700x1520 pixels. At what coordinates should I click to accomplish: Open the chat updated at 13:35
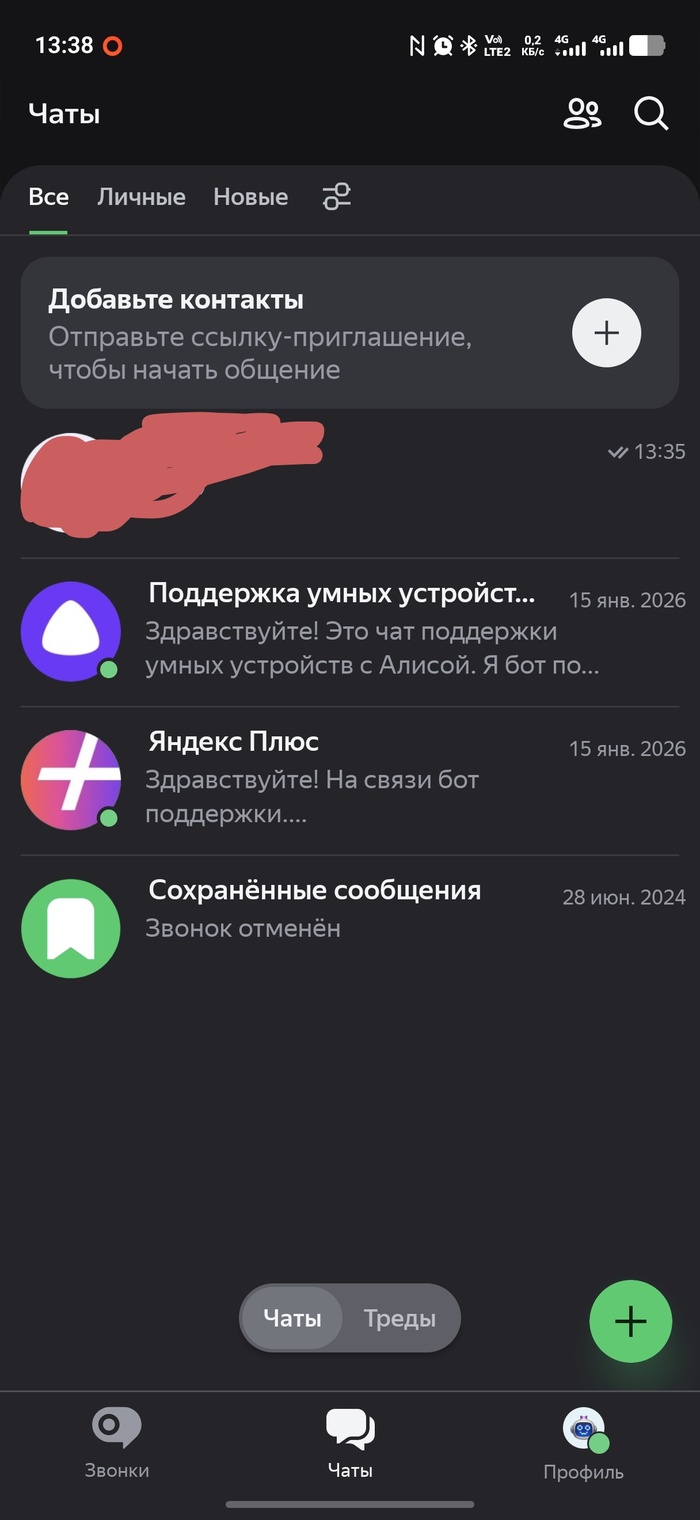[350, 482]
